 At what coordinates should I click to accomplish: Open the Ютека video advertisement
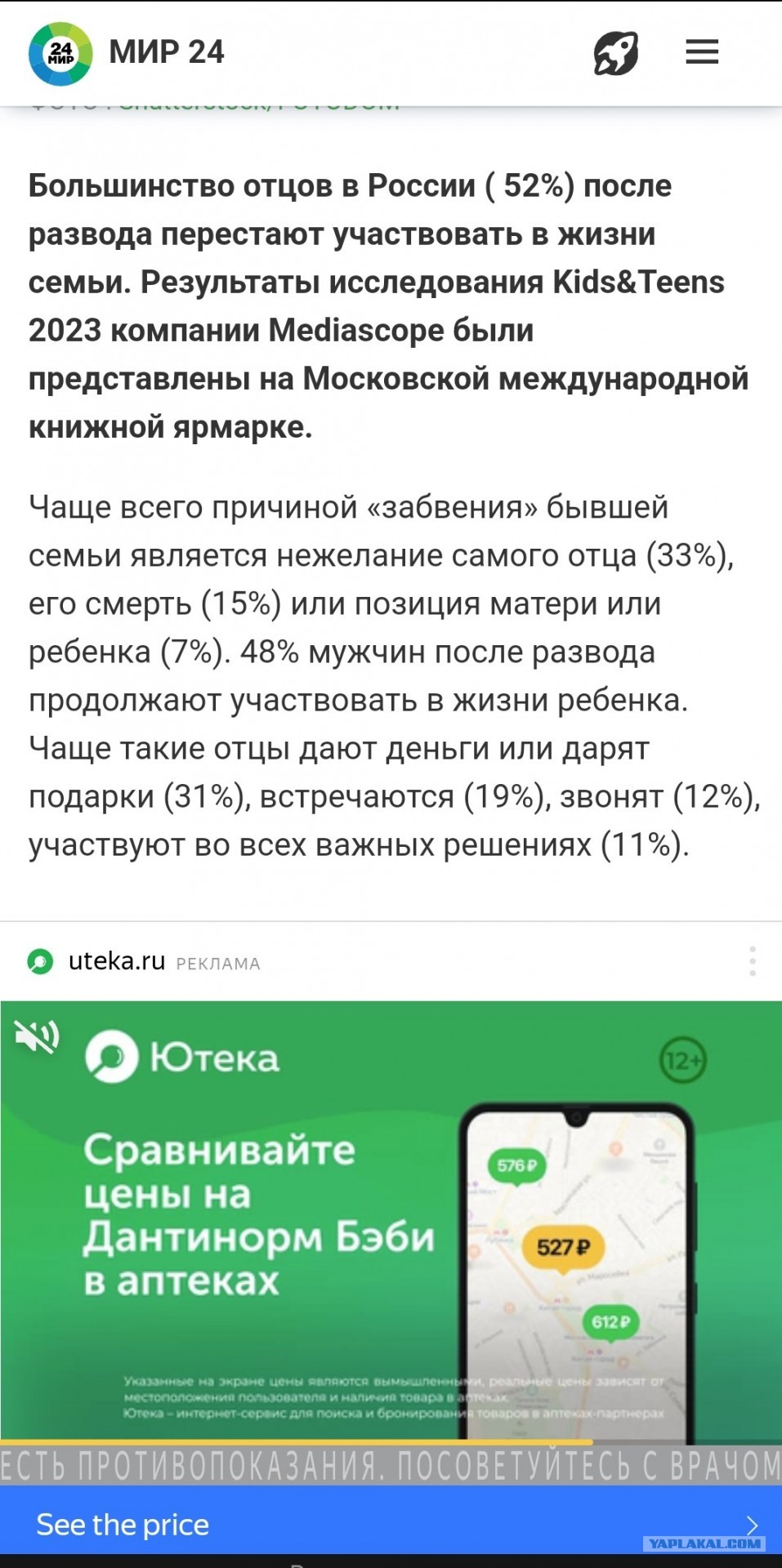[391, 1243]
